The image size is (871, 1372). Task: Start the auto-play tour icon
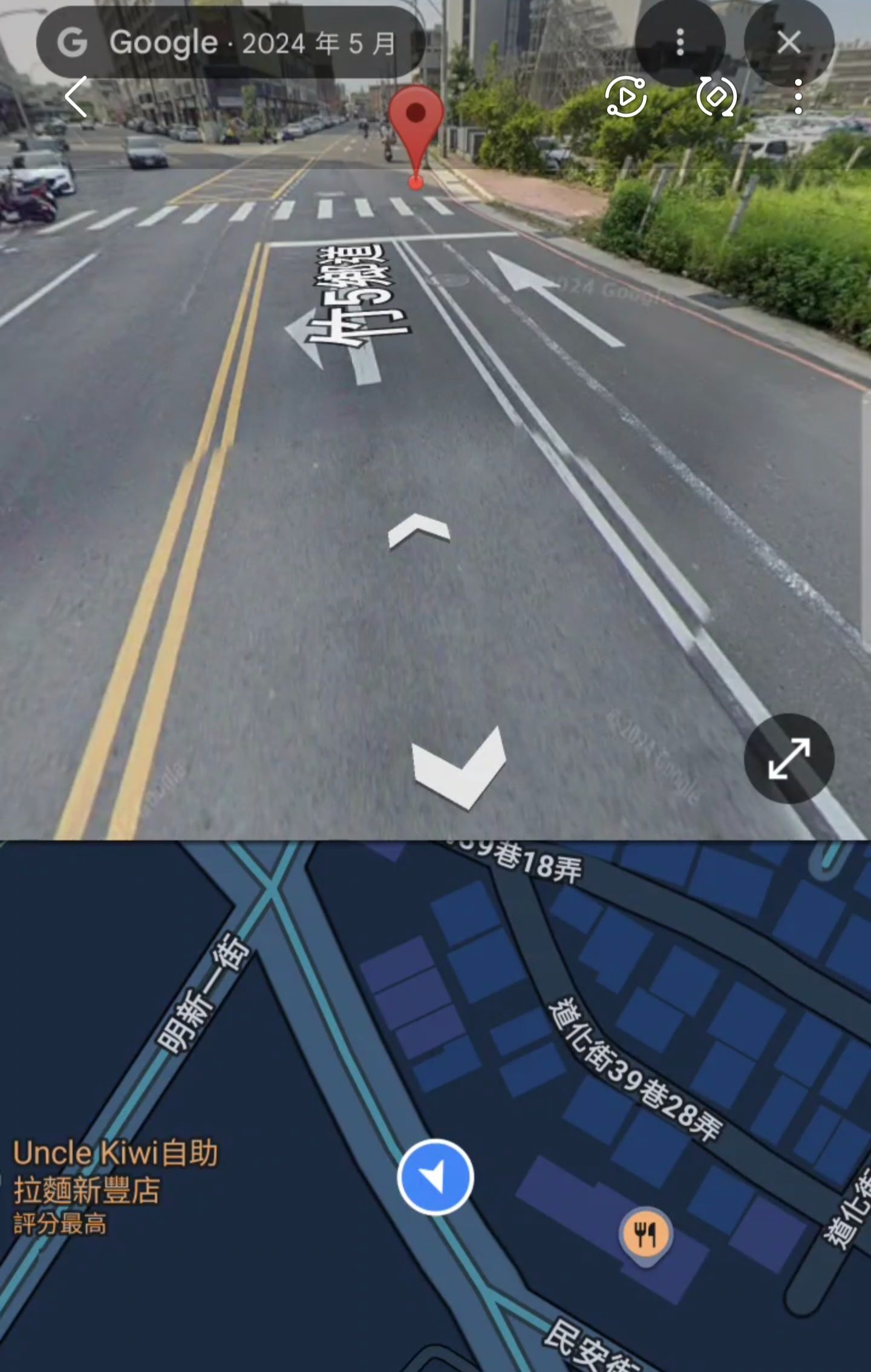click(626, 96)
